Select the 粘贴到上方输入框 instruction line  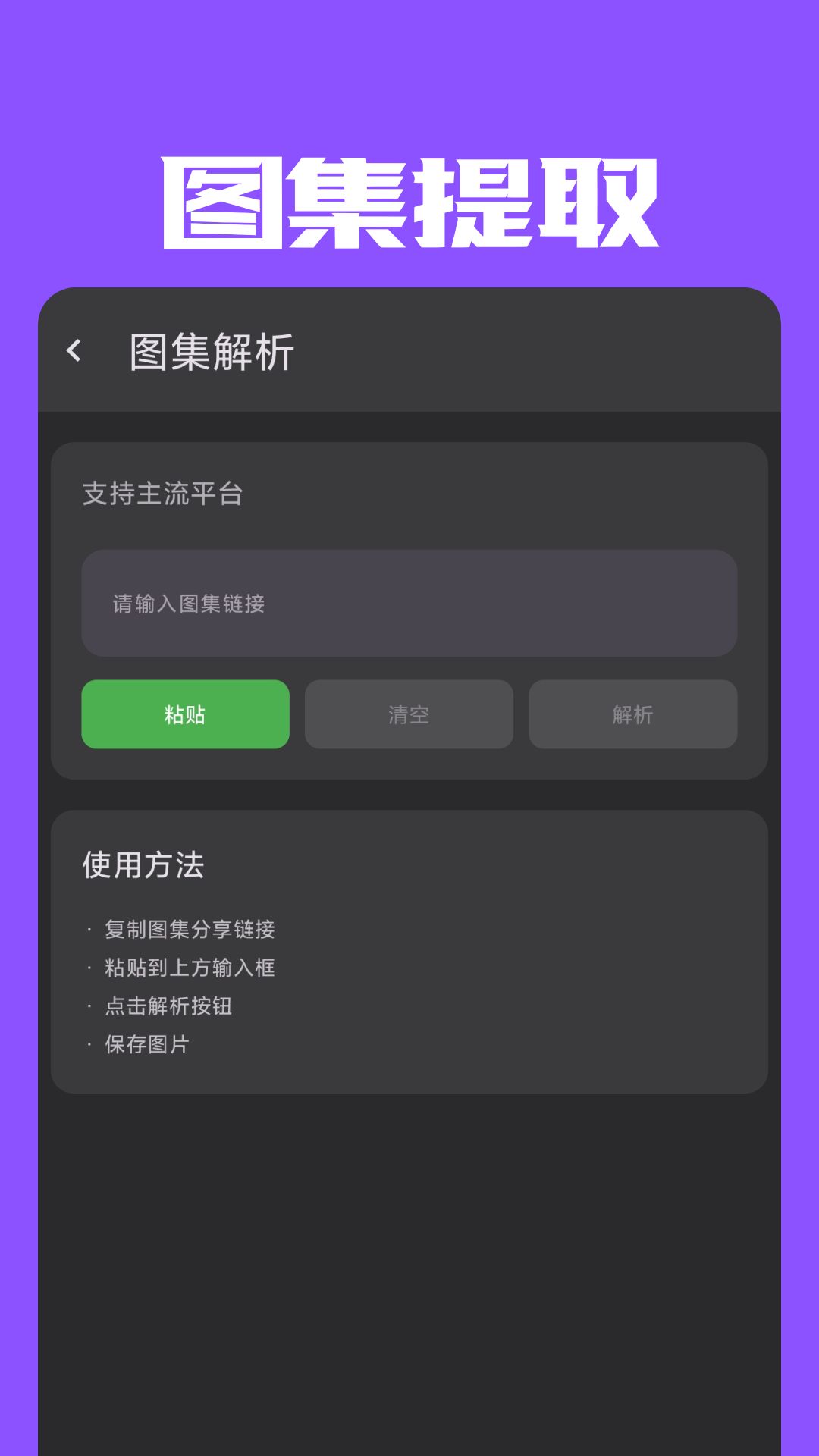(190, 968)
